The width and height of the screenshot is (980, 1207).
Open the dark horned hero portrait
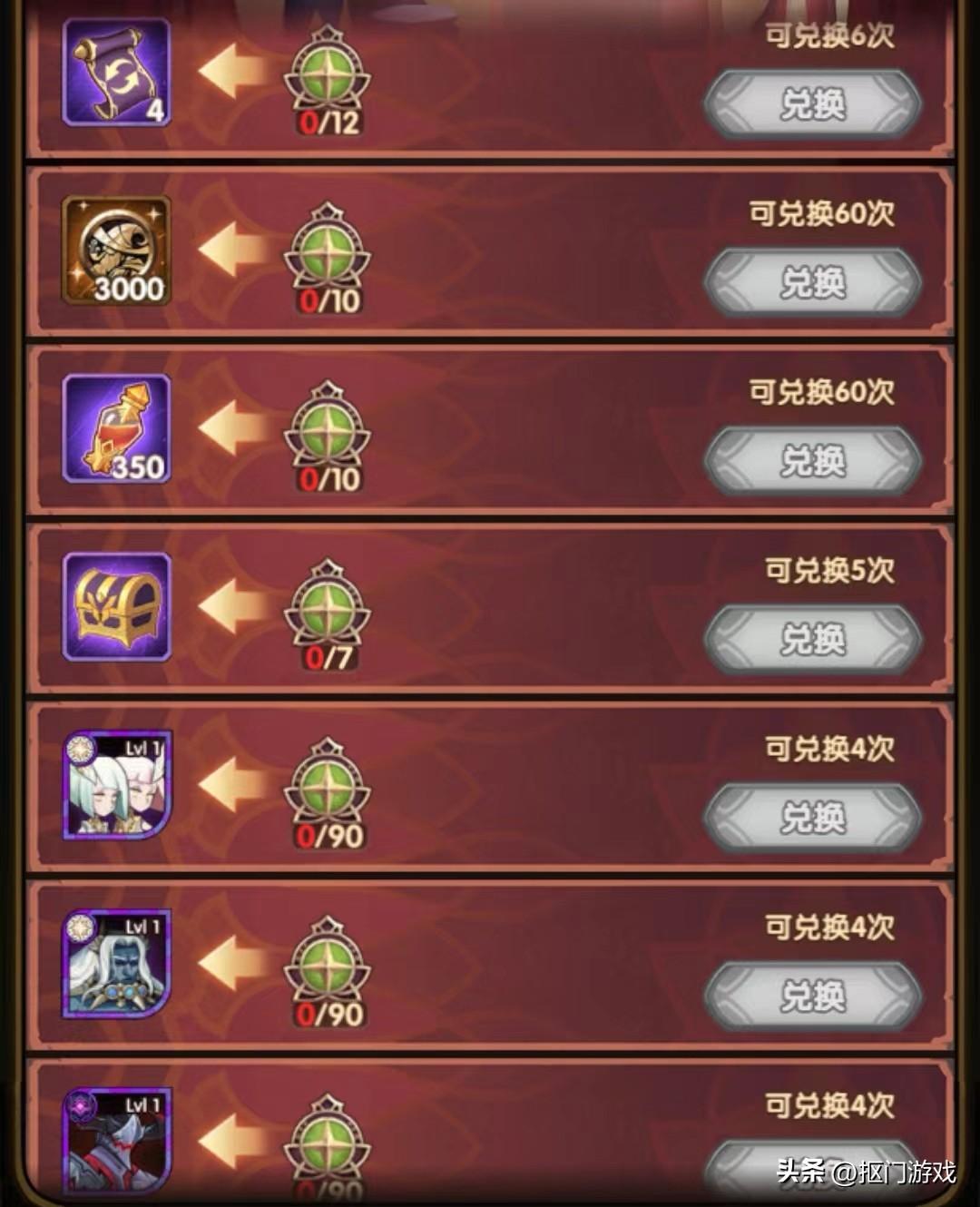coord(116,1142)
